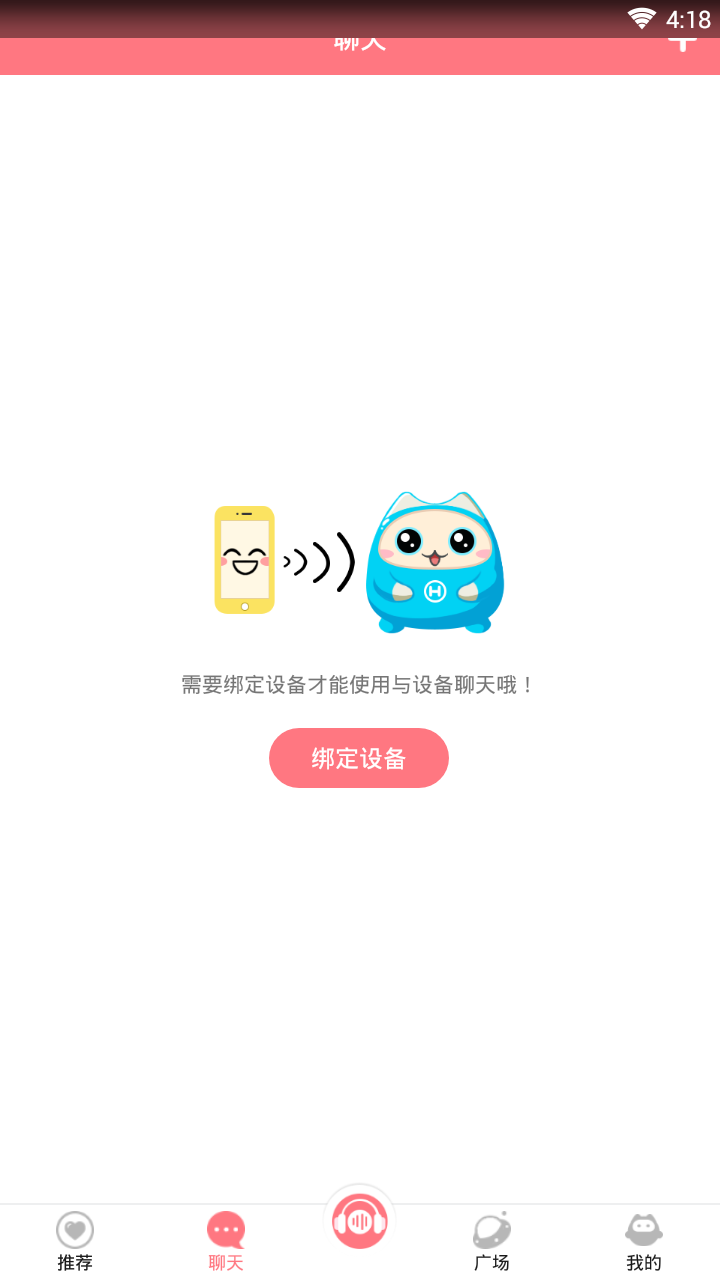Switch to the 推荐 tab

75,1242
